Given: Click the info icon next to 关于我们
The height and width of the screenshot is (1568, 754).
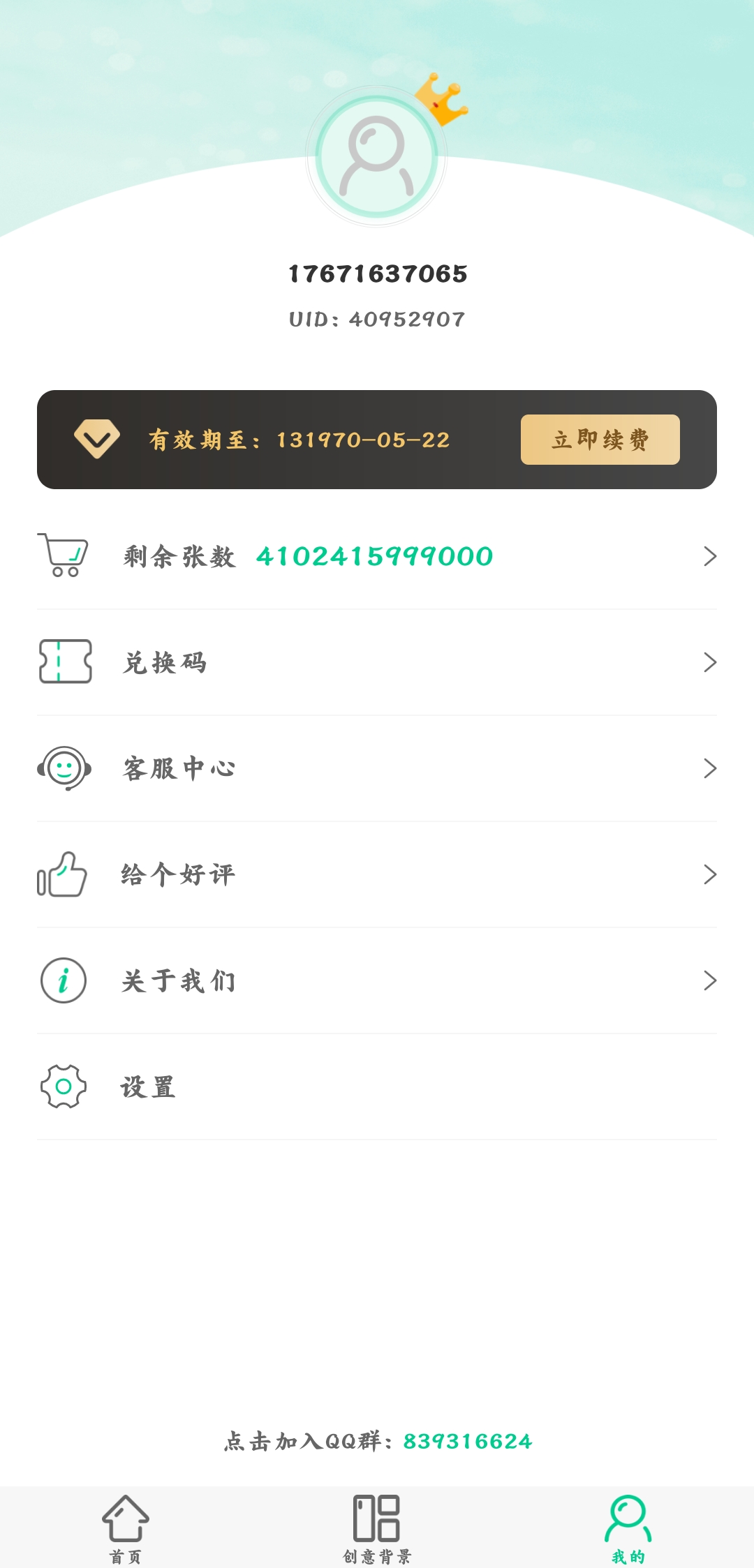Looking at the screenshot, I should click(63, 980).
